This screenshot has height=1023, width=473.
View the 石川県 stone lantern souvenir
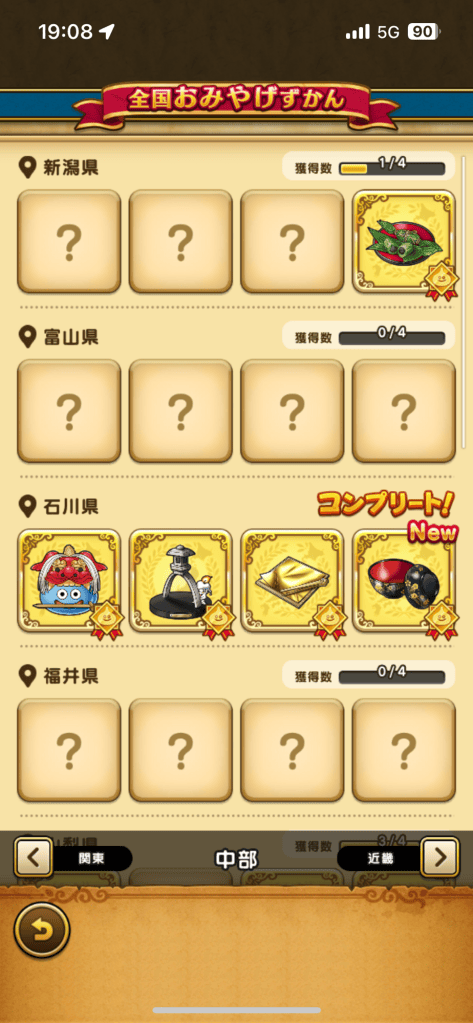tap(181, 581)
